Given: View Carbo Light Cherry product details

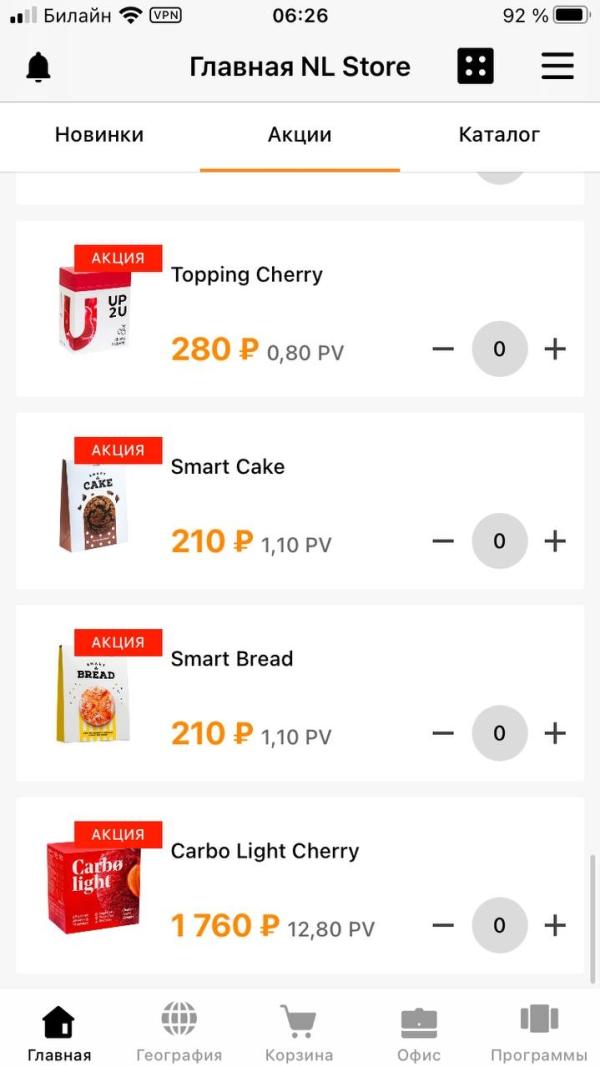Looking at the screenshot, I should [x=265, y=851].
